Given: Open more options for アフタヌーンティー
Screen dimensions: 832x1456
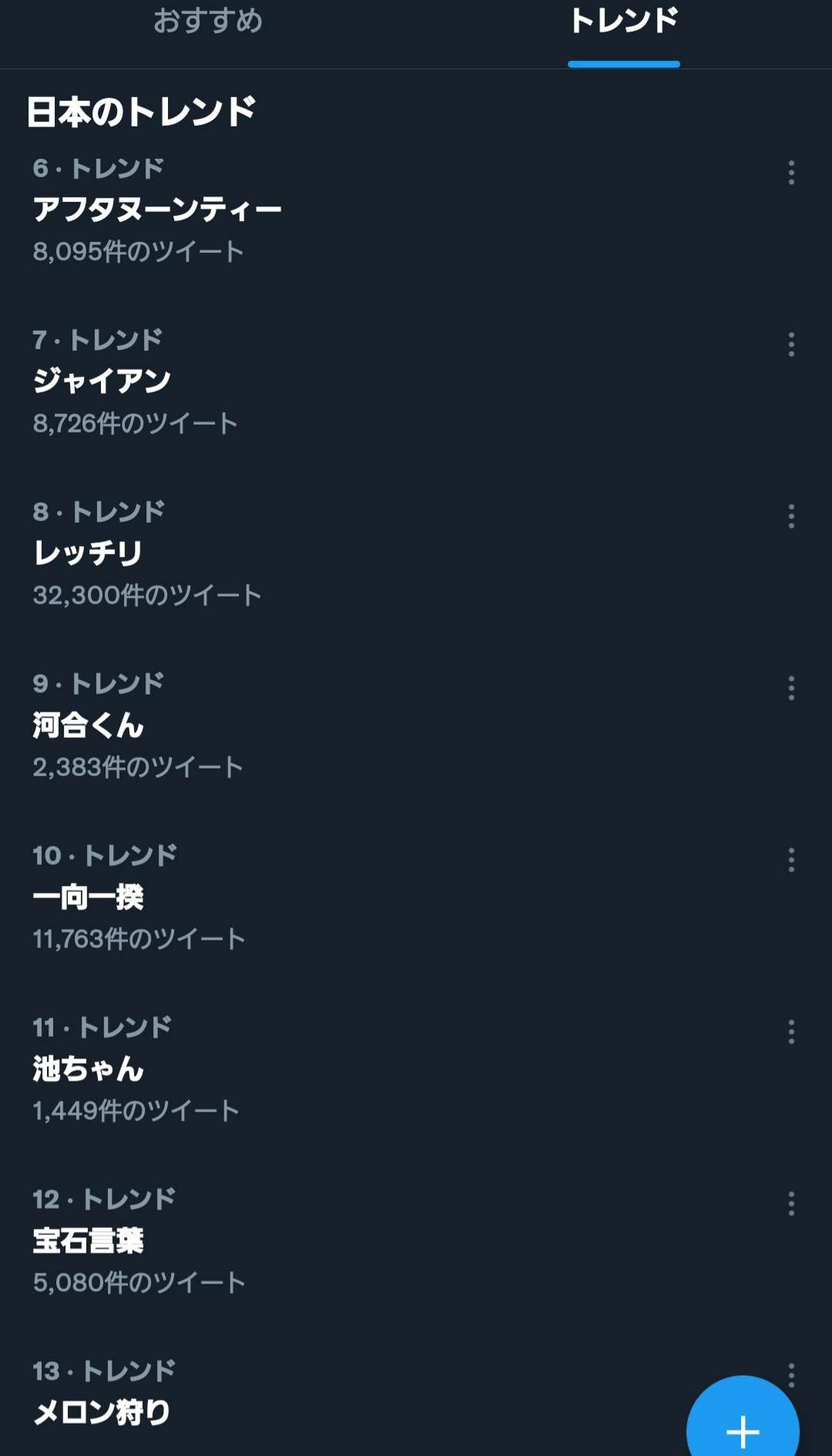Looking at the screenshot, I should point(791,173).
